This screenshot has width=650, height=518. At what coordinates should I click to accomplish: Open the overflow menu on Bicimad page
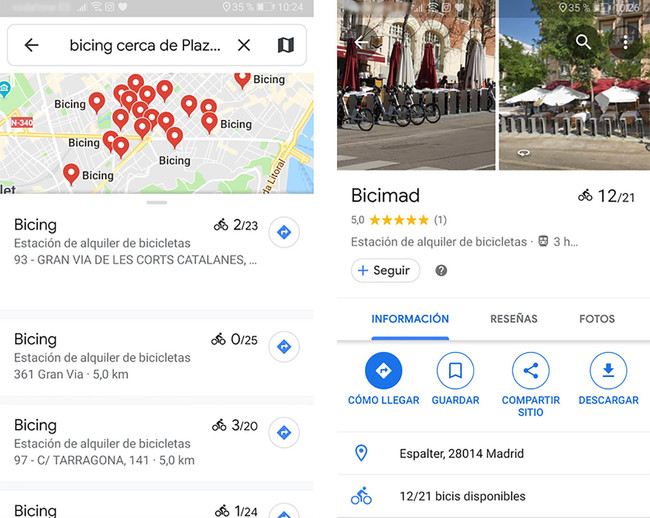coord(626,42)
